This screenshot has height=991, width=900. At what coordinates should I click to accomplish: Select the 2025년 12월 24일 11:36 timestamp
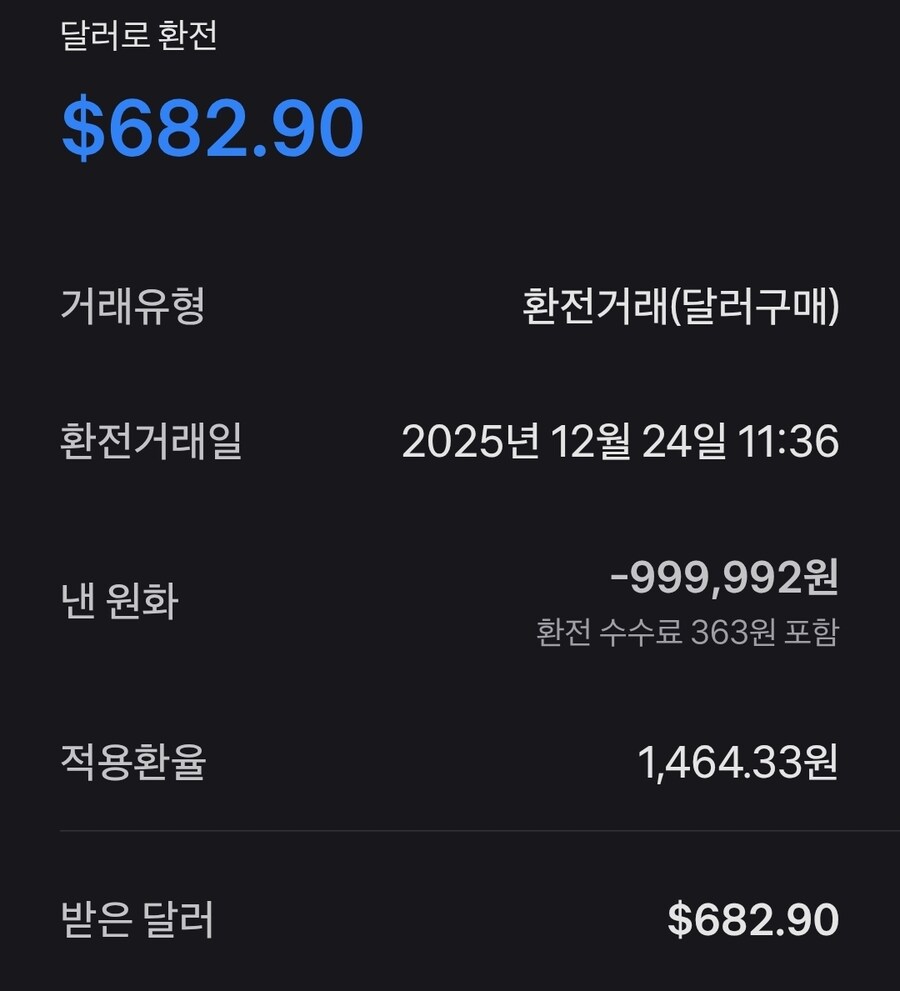point(623,440)
